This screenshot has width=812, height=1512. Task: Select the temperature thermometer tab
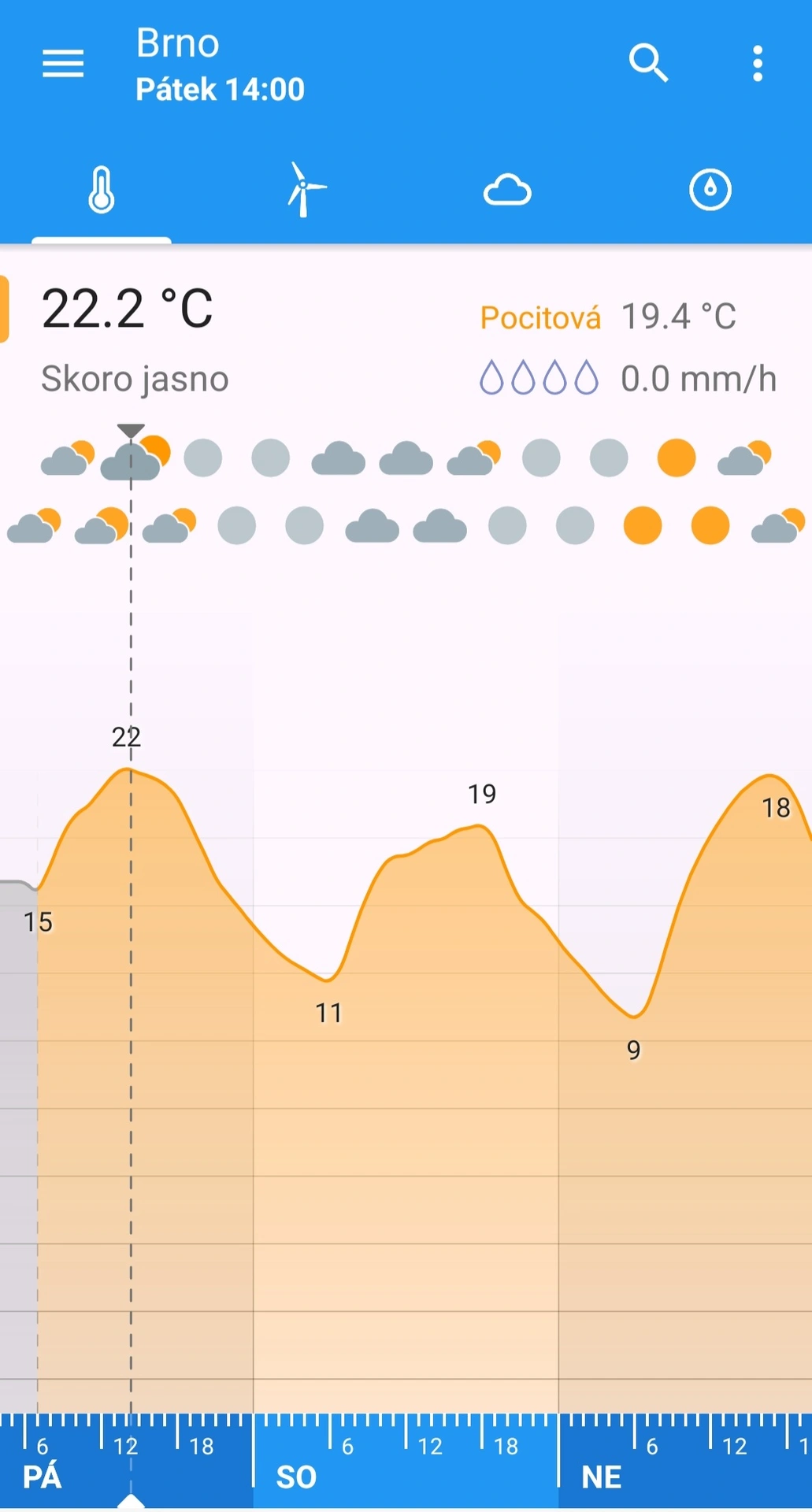pos(102,191)
